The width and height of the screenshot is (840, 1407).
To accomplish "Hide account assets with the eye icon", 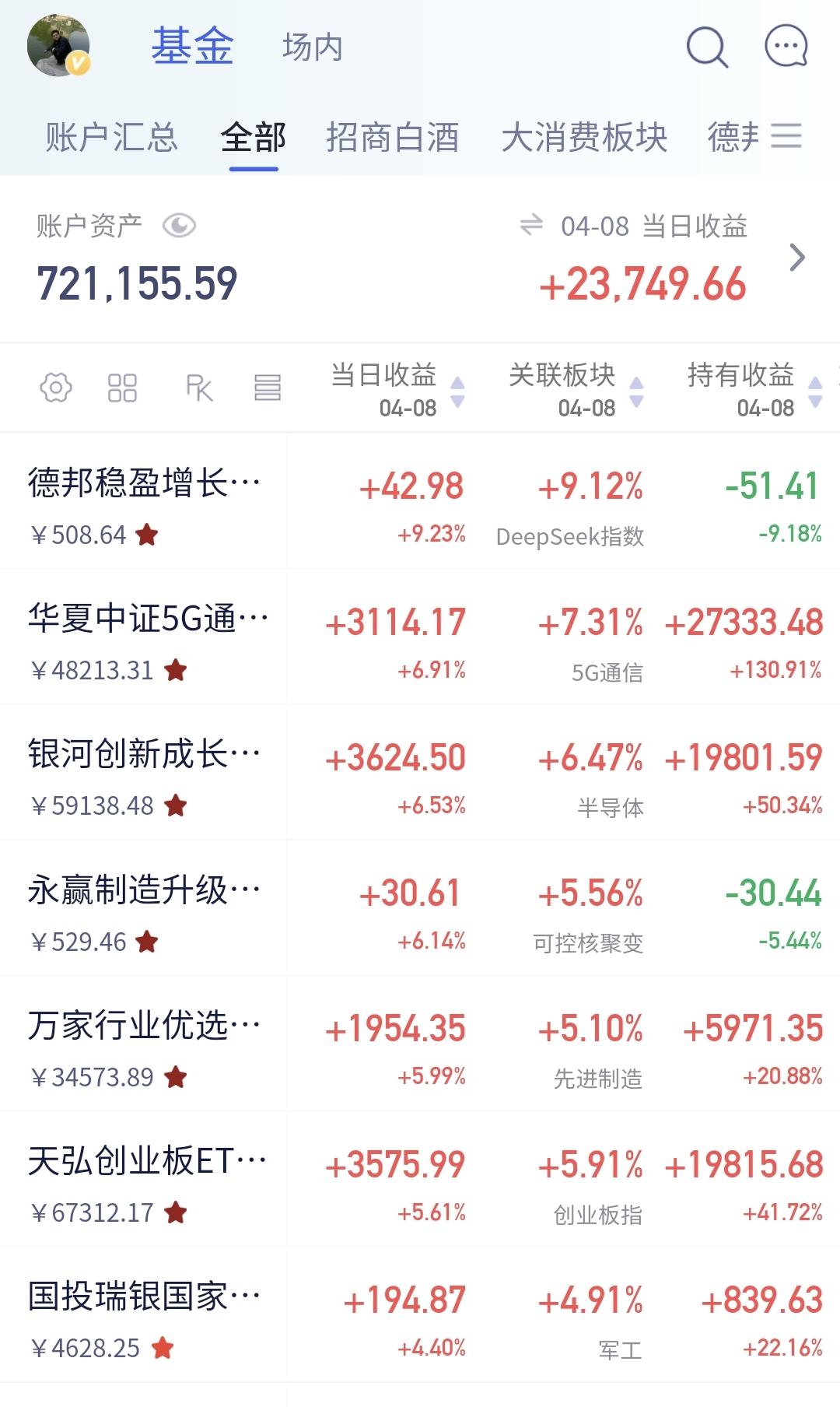I will [x=179, y=226].
